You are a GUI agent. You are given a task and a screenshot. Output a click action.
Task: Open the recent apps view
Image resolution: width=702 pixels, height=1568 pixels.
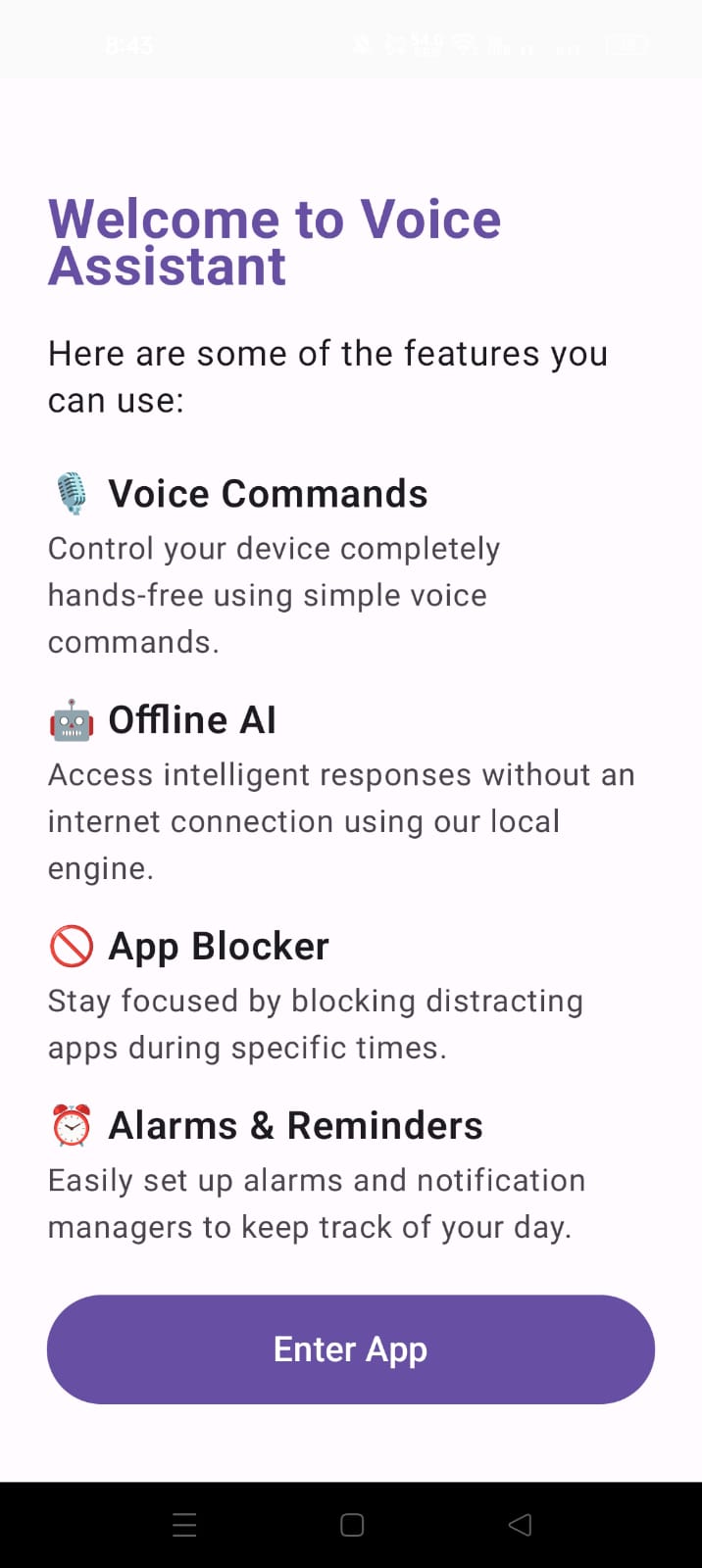coord(184,1524)
